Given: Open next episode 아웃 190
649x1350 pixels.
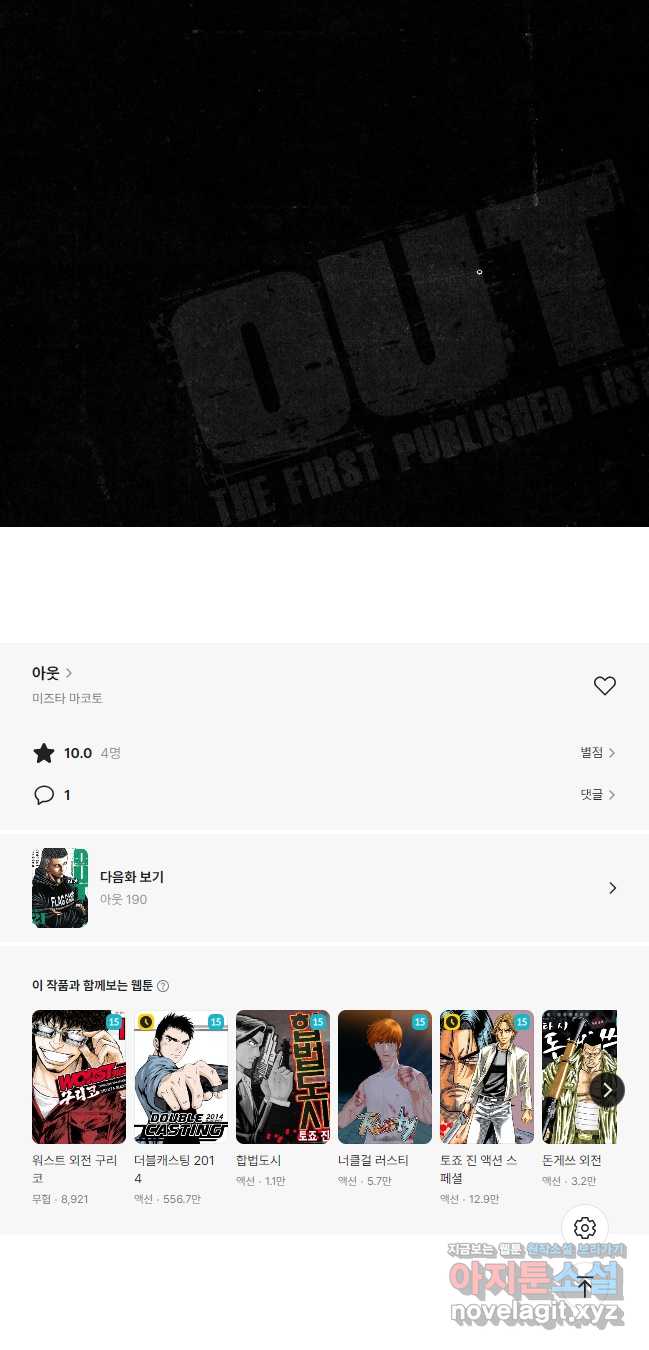Looking at the screenshot, I should click(324, 888).
